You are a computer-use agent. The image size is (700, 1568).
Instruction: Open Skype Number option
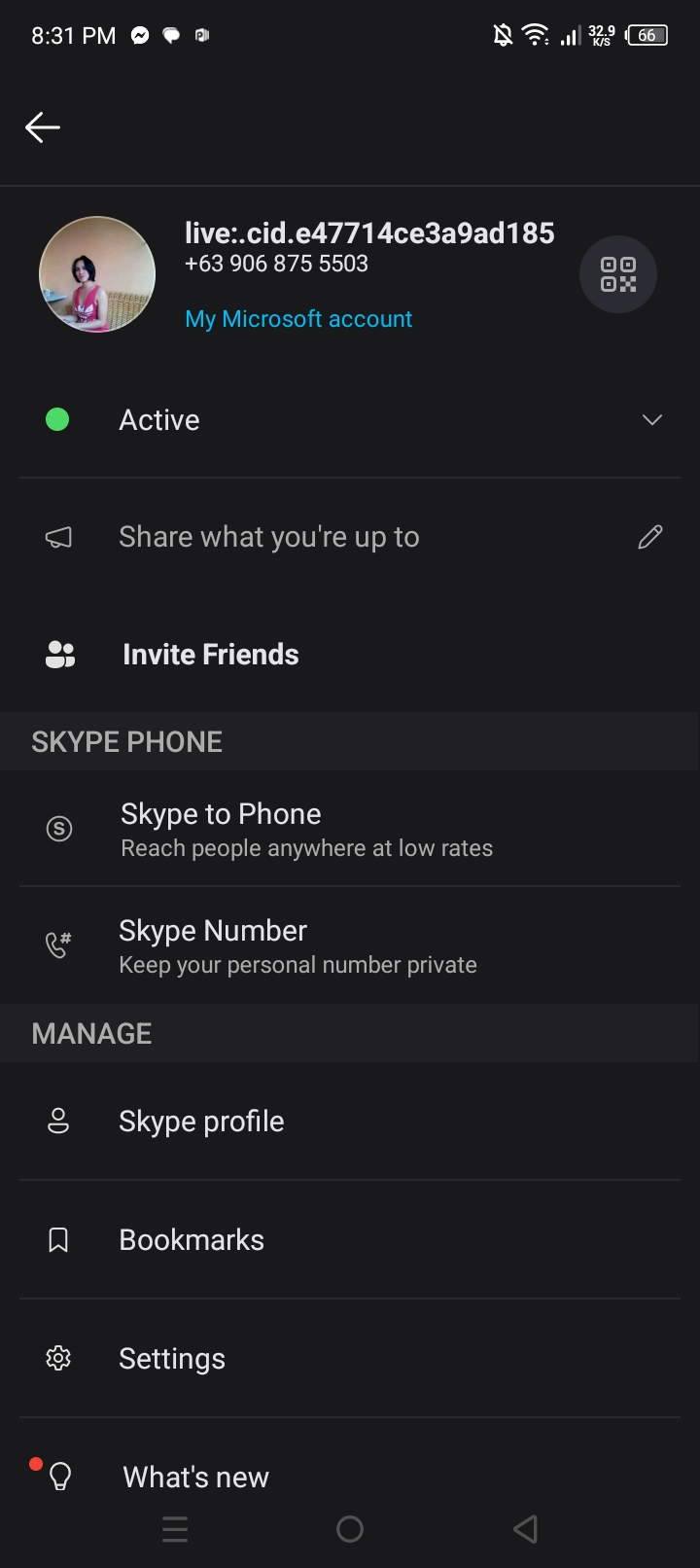tap(350, 945)
